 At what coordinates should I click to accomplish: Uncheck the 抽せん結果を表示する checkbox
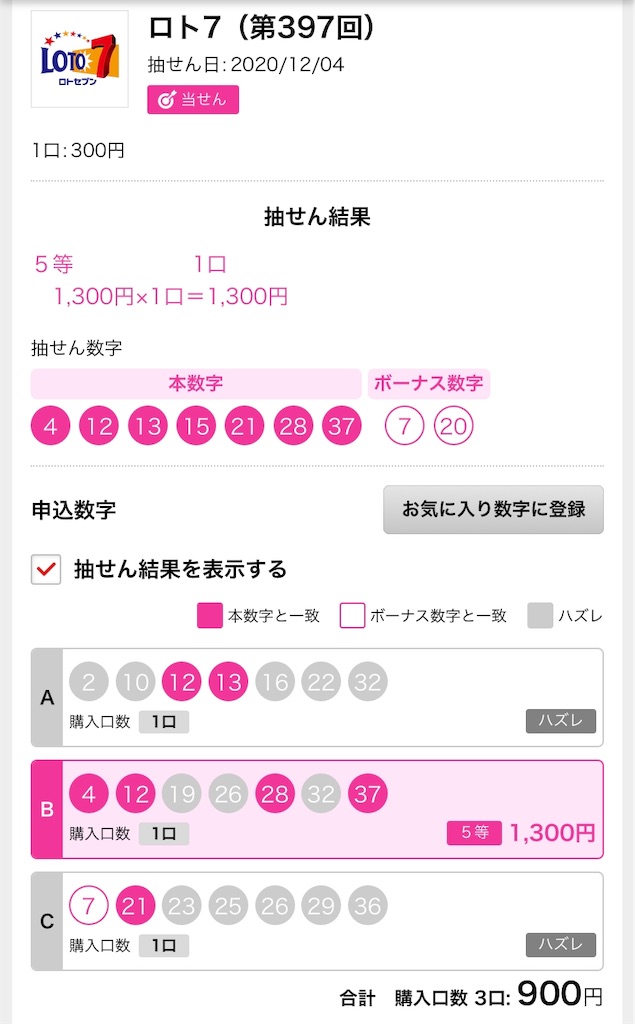pyautogui.click(x=46, y=569)
